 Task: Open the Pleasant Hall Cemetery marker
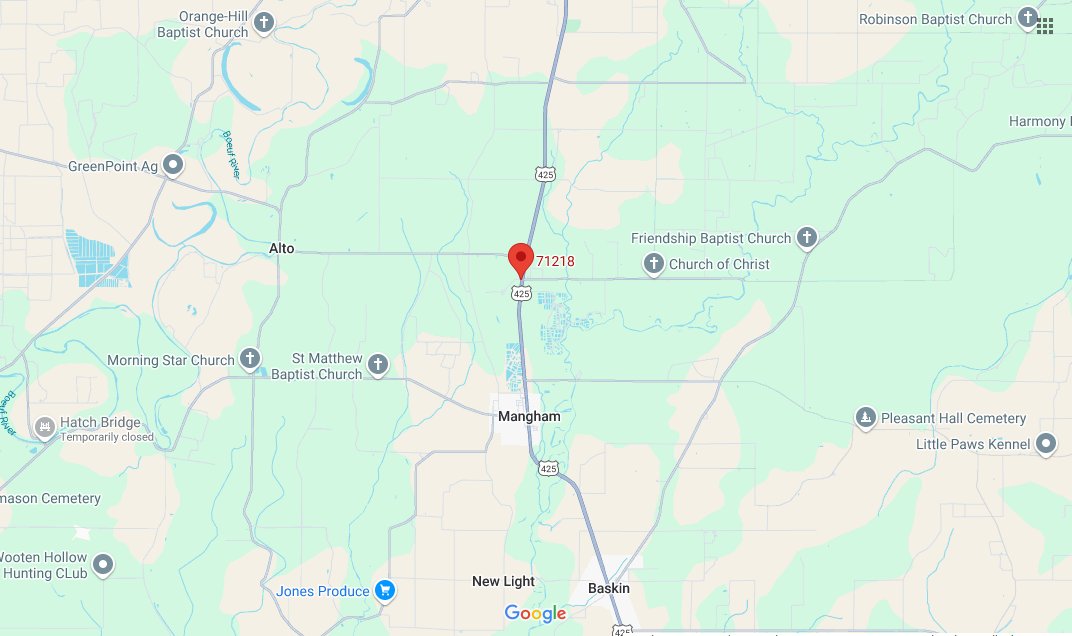pos(865,418)
